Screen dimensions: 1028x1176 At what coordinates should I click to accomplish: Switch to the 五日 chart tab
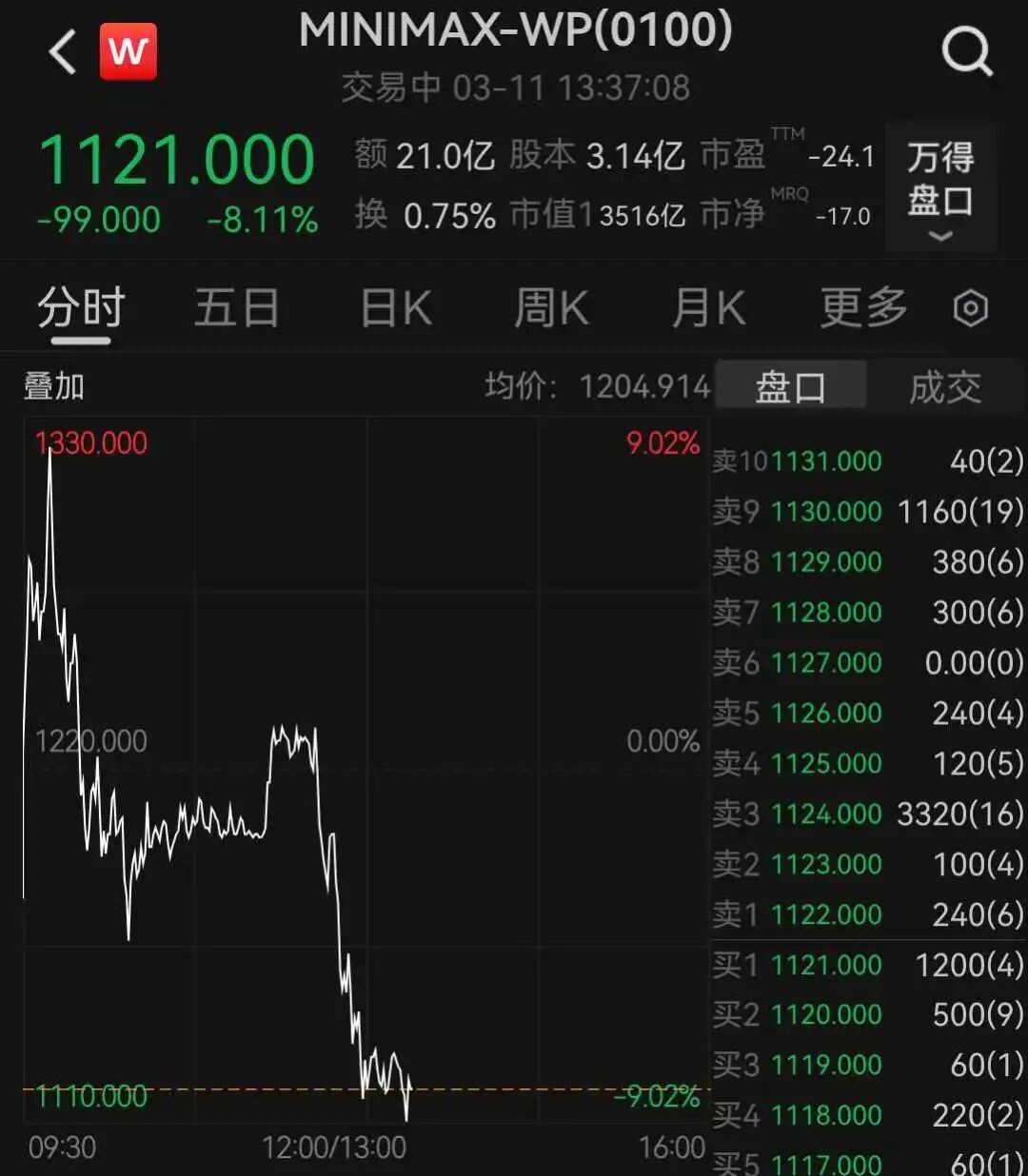(236, 309)
